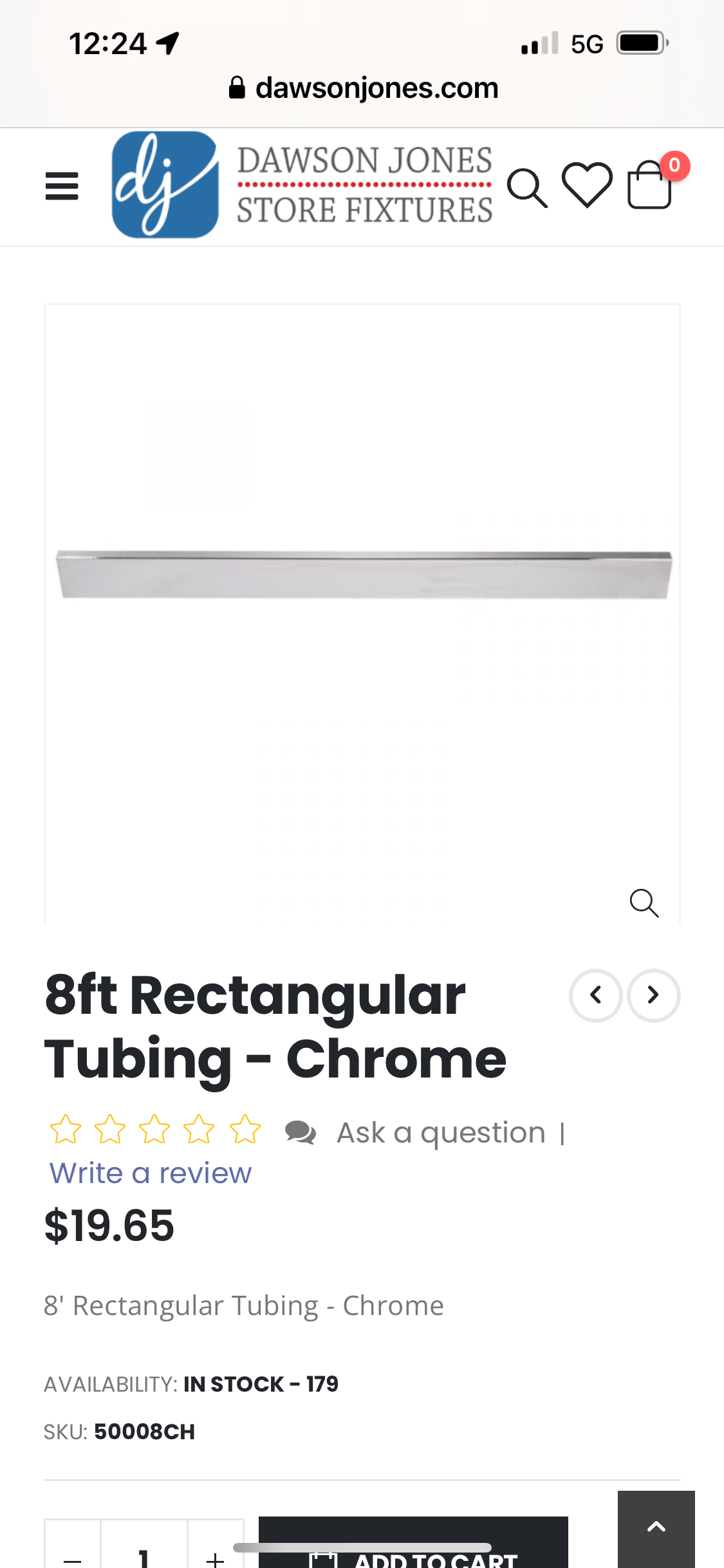Go to the next product arrow
This screenshot has width=724, height=1568.
[x=653, y=995]
